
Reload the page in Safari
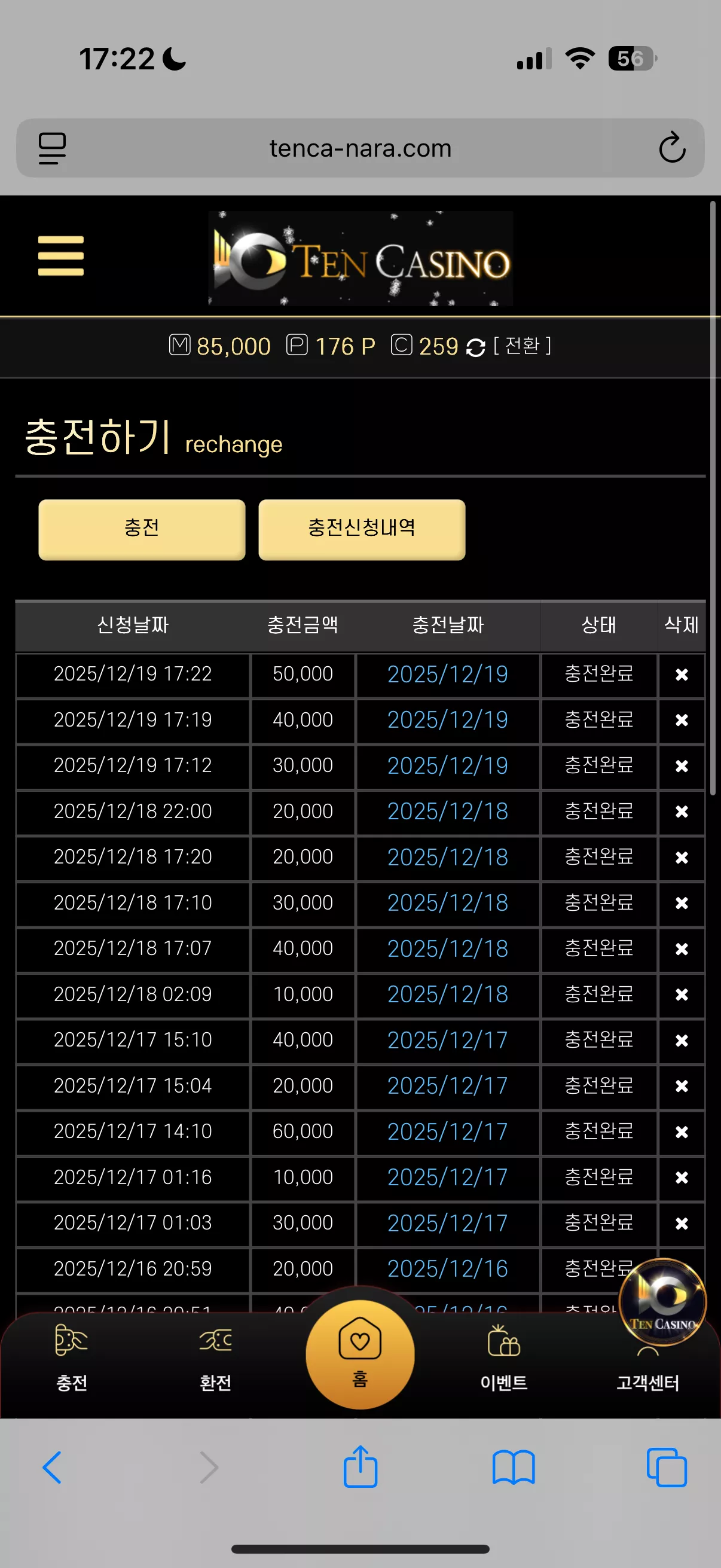pyautogui.click(x=672, y=147)
